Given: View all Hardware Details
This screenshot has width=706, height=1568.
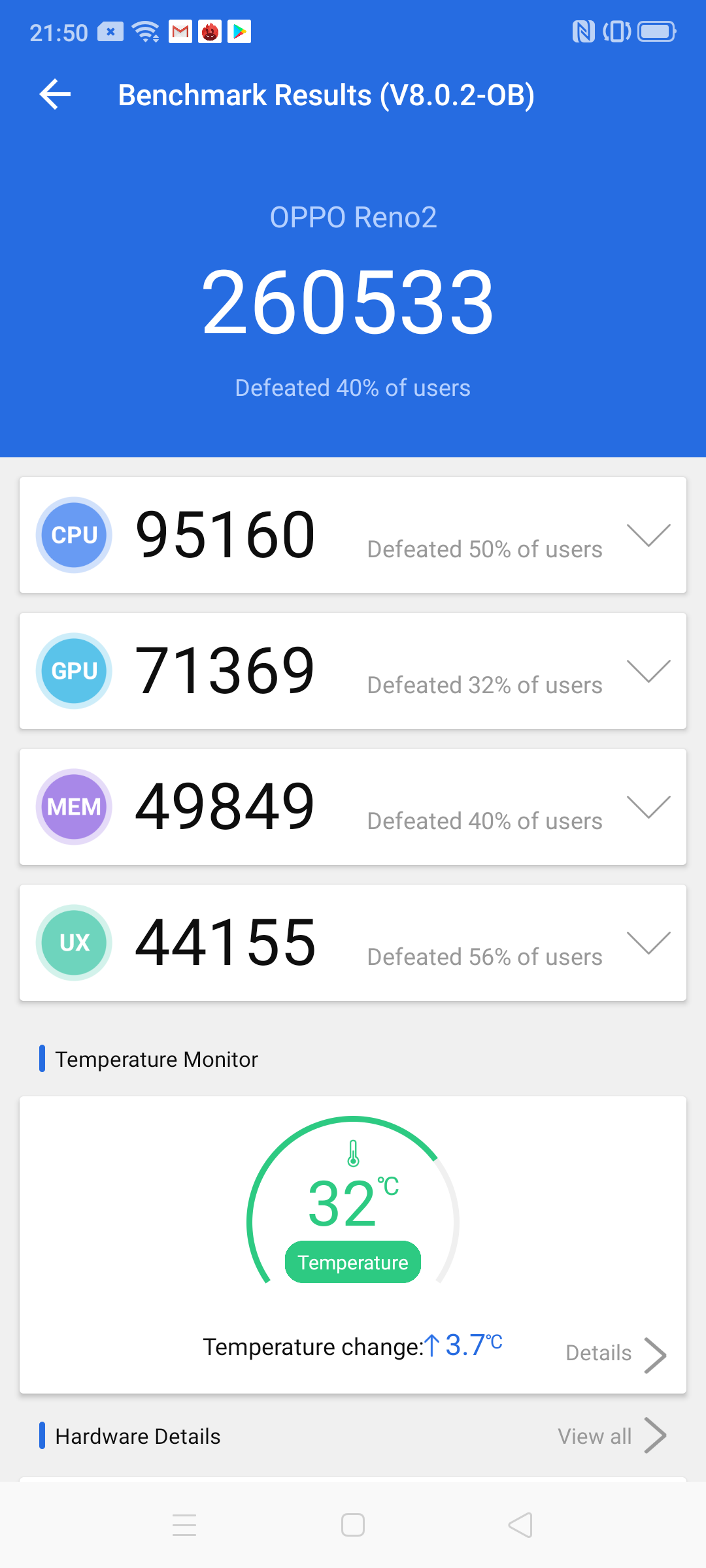Looking at the screenshot, I should point(611,1436).
